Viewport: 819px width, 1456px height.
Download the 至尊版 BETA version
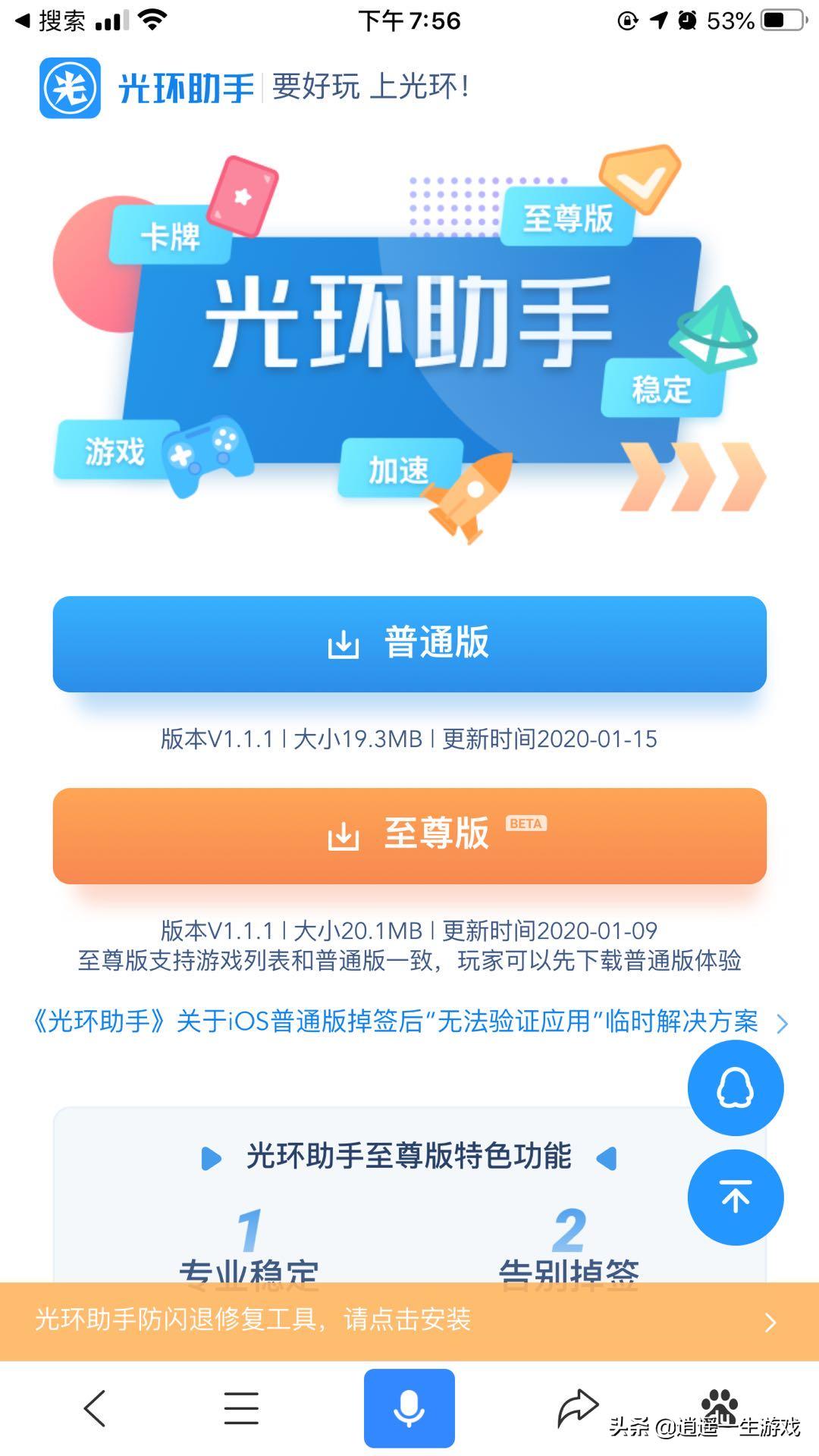coord(409,835)
